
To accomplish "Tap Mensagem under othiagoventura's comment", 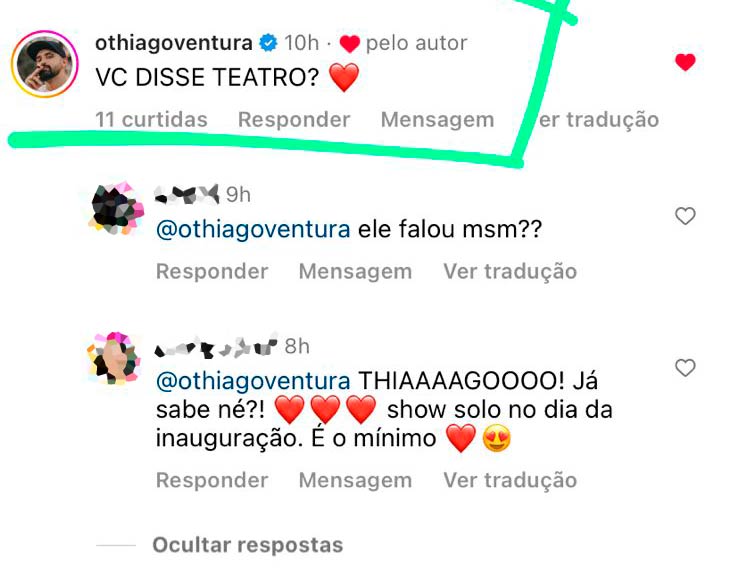I will pyautogui.click(x=437, y=120).
